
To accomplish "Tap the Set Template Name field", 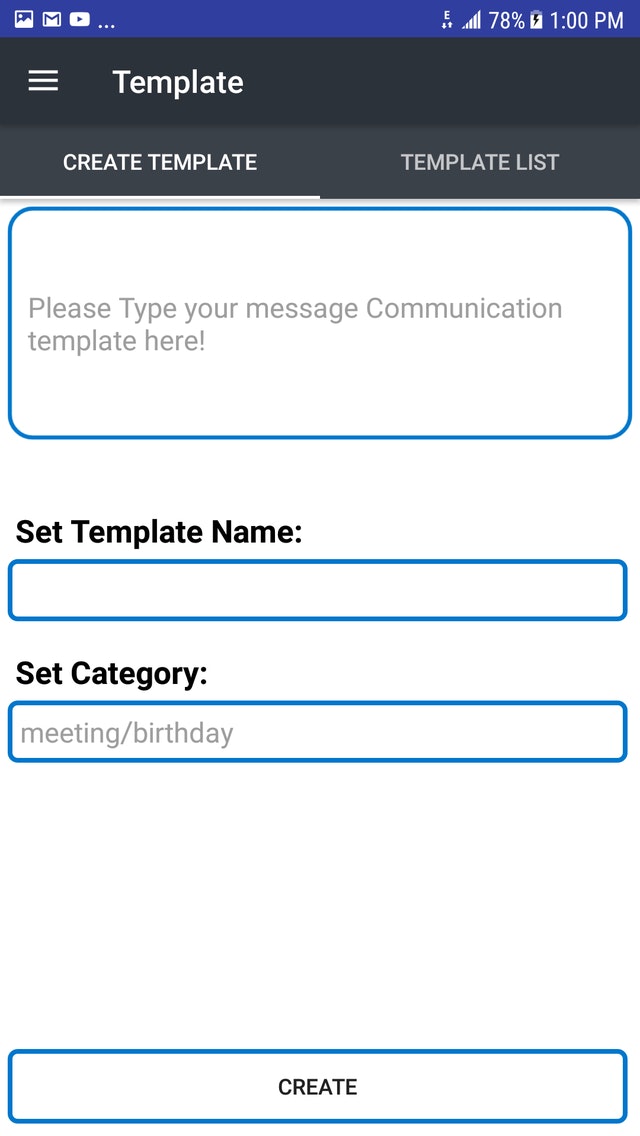I will tap(317, 590).
